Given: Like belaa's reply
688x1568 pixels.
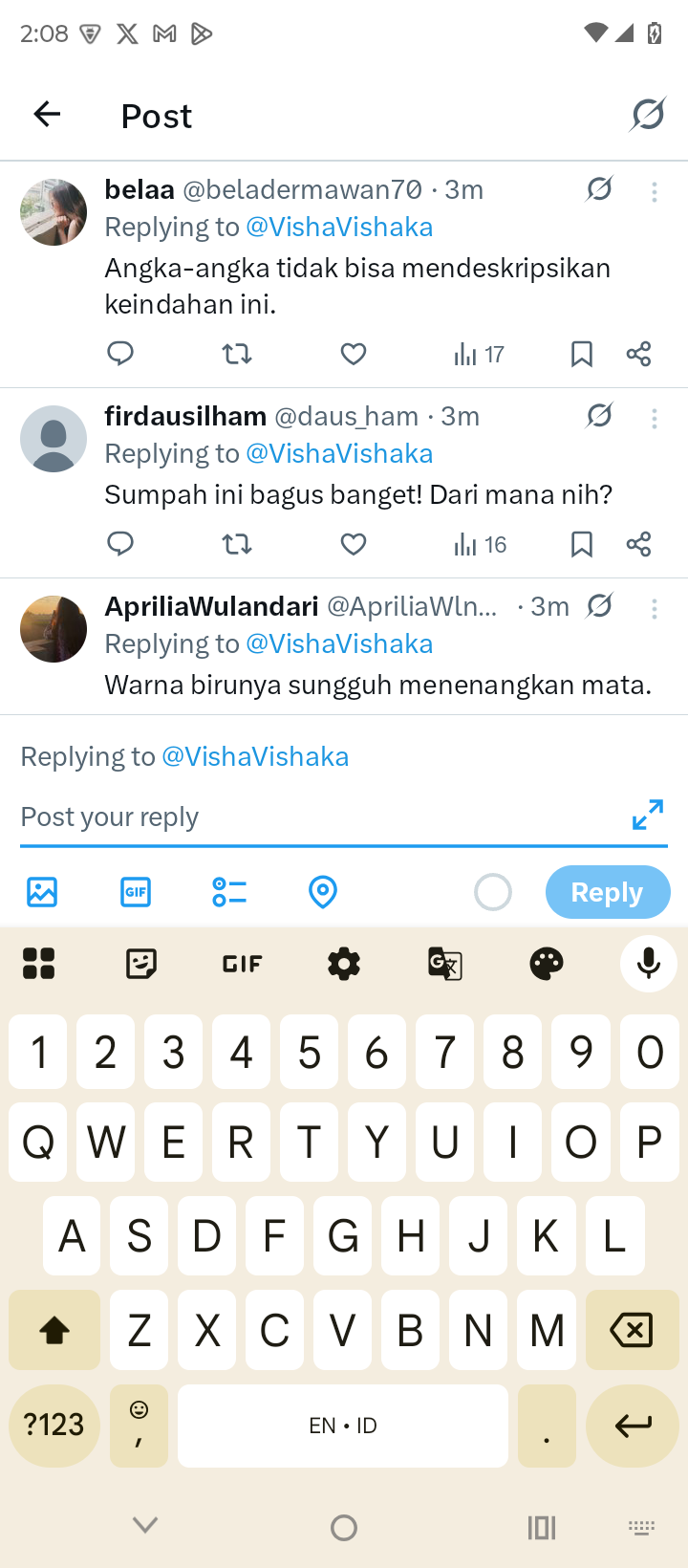Looking at the screenshot, I should click(x=354, y=355).
